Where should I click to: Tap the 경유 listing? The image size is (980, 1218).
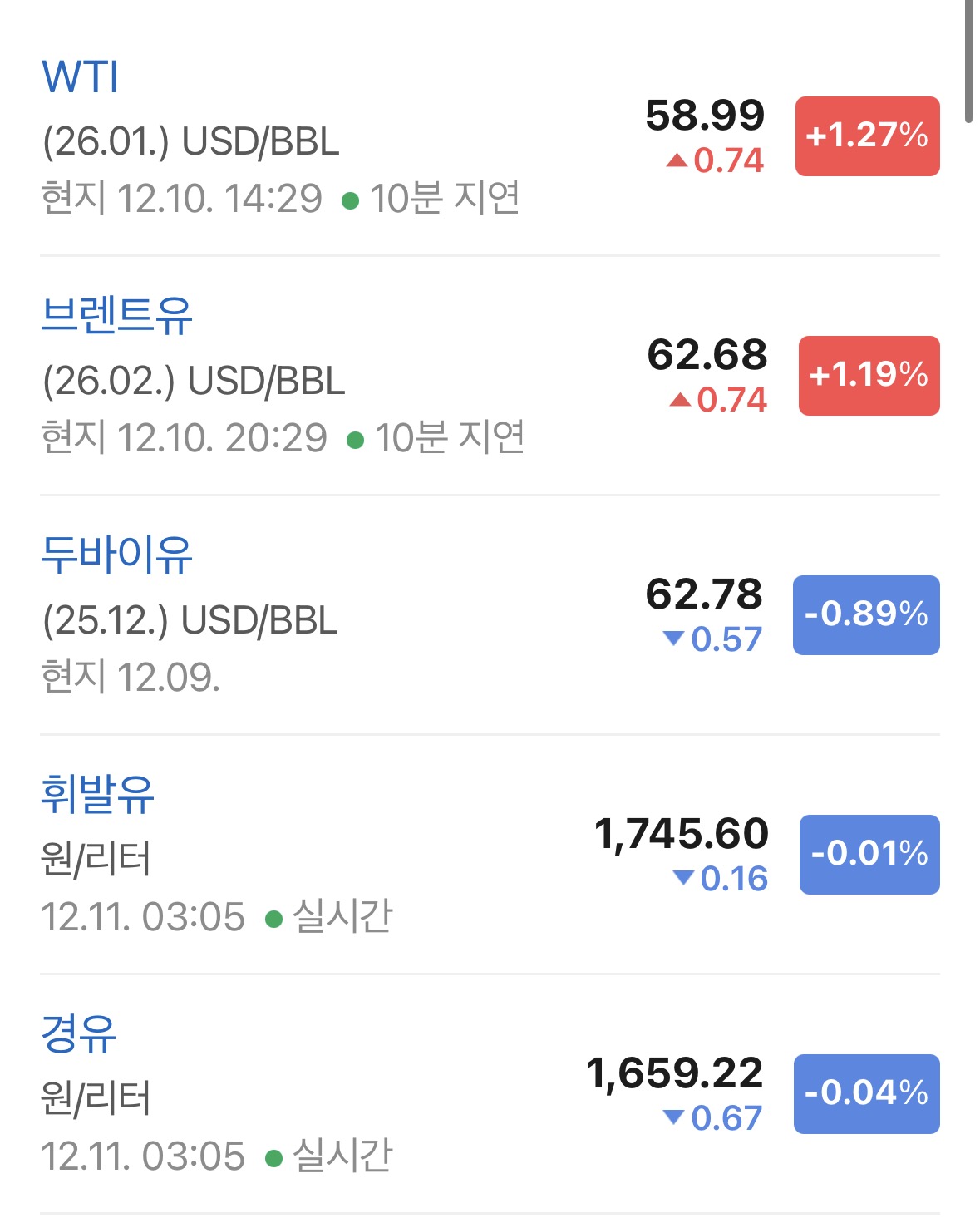pyautogui.click(x=79, y=1034)
